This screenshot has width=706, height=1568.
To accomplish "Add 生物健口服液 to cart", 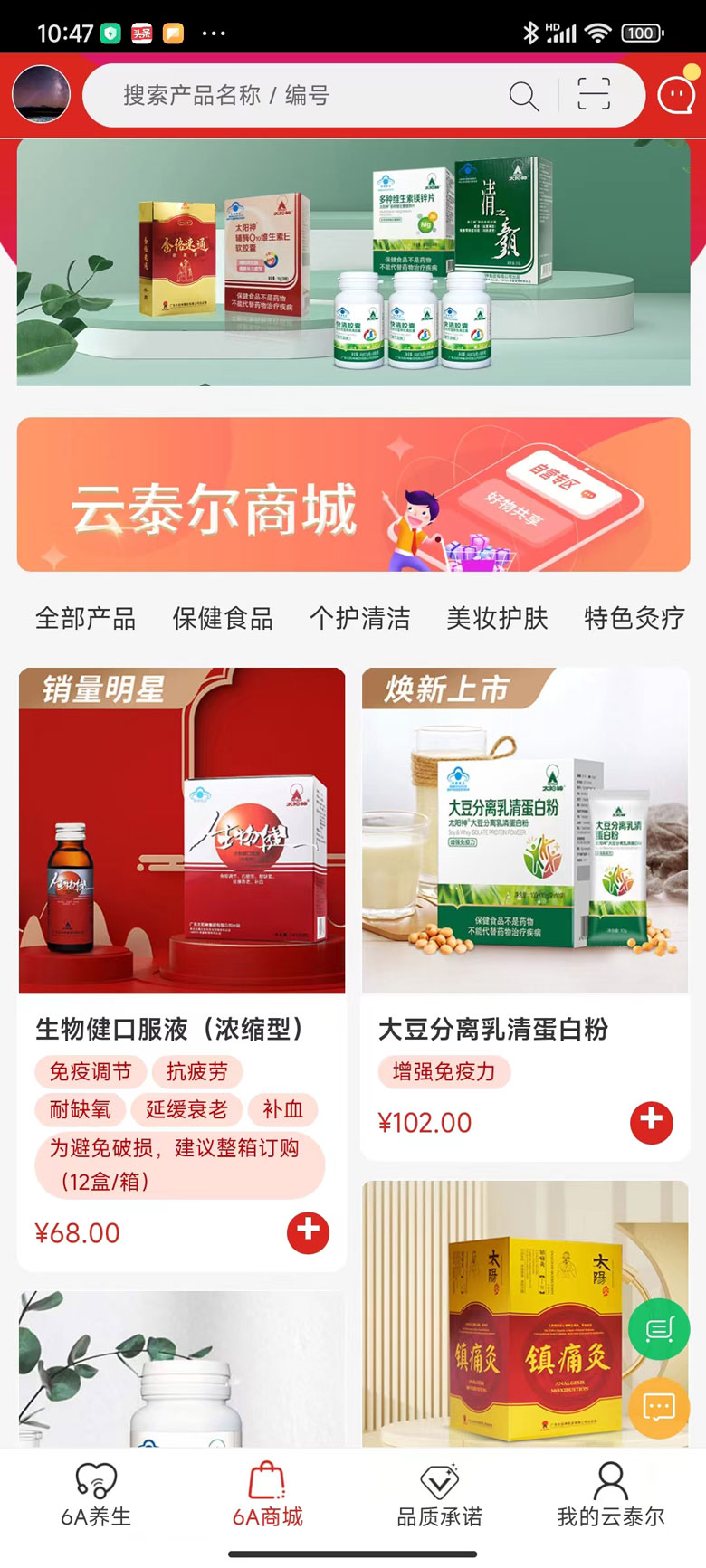I will coord(308,1232).
